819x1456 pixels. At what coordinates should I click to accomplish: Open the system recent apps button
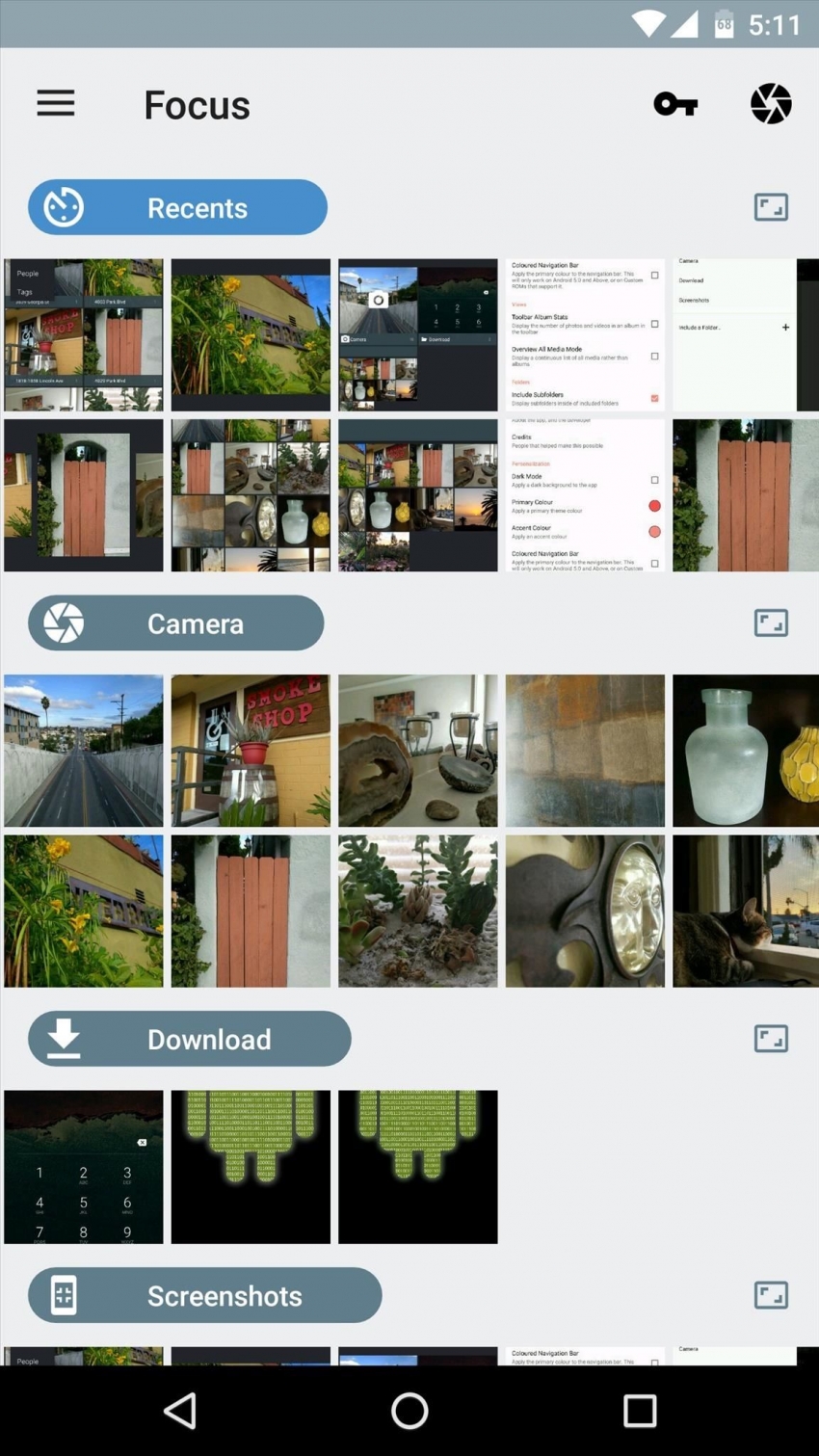(x=639, y=1411)
